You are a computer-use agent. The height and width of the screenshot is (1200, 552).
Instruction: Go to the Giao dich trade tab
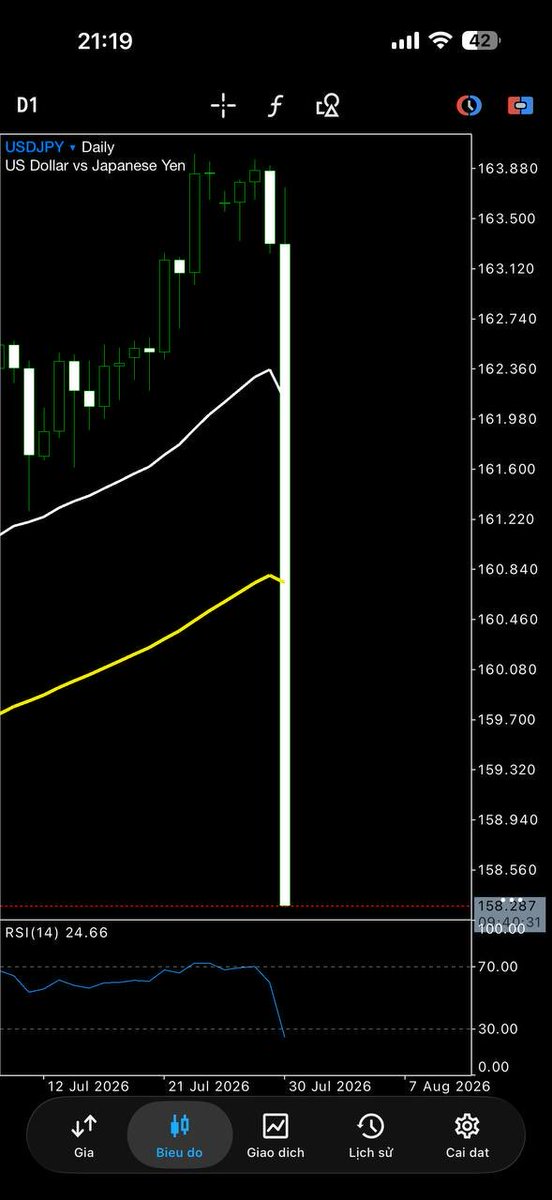pos(275,1136)
